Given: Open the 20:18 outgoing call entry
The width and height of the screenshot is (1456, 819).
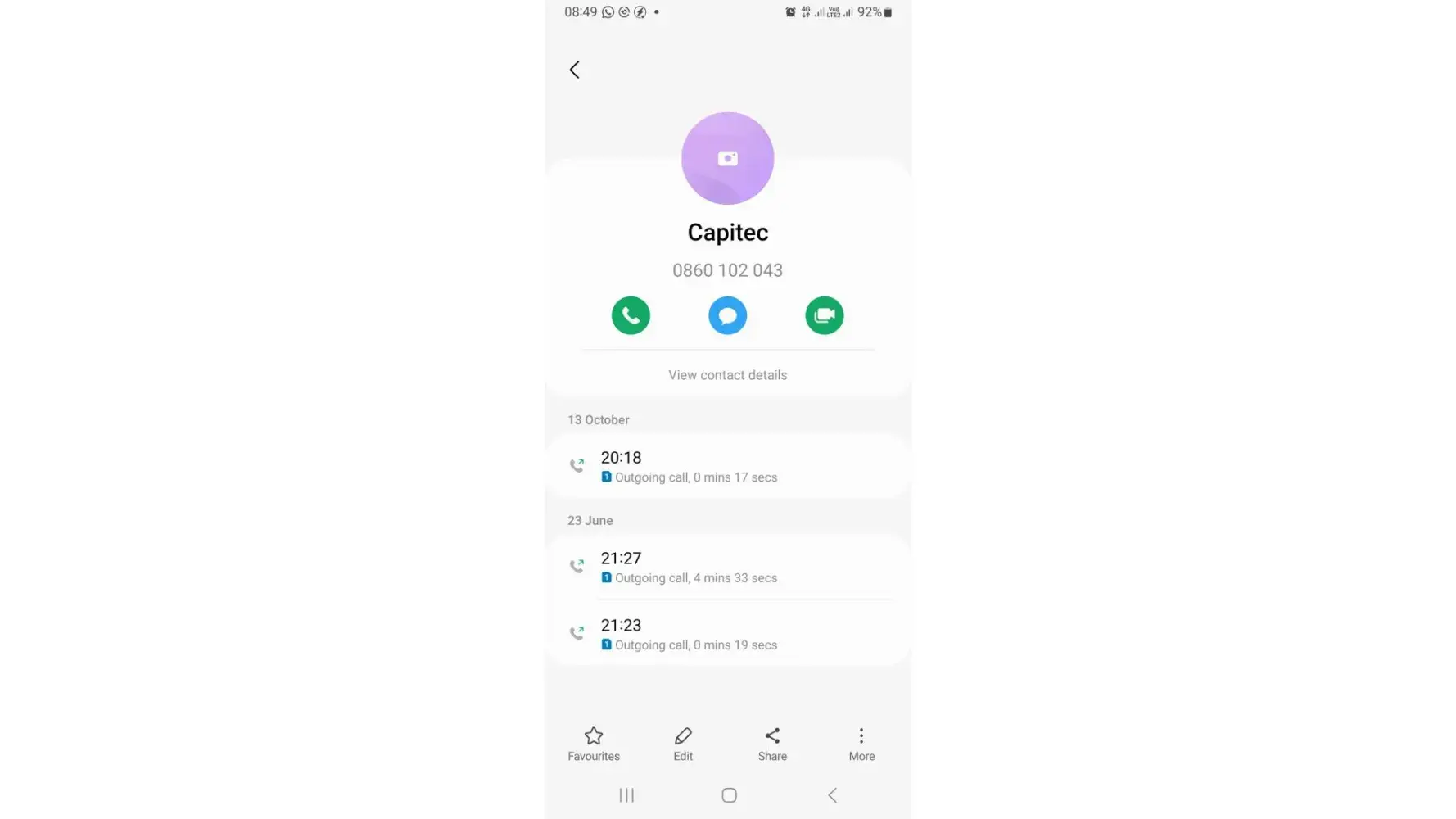Looking at the screenshot, I should point(727,466).
